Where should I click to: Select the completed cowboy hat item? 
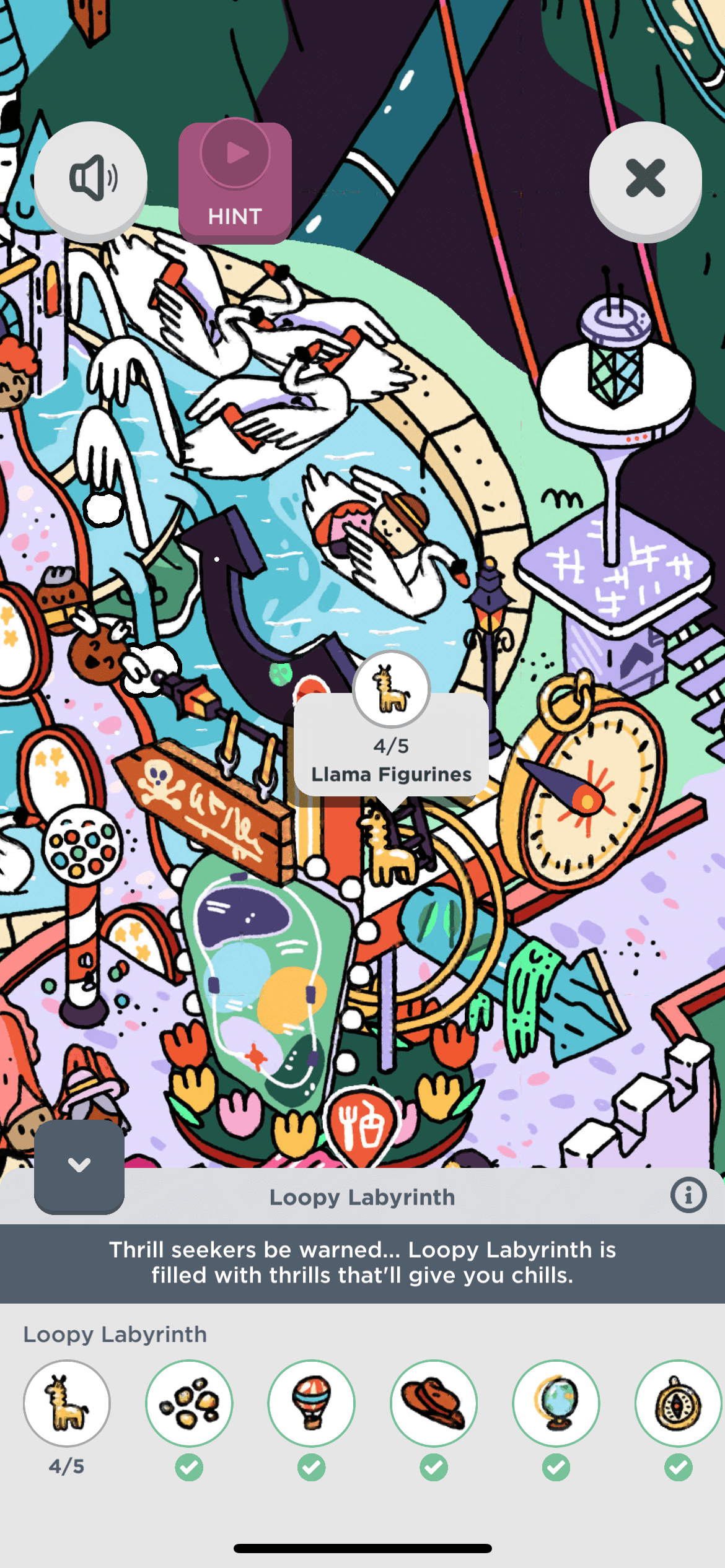tap(434, 1403)
